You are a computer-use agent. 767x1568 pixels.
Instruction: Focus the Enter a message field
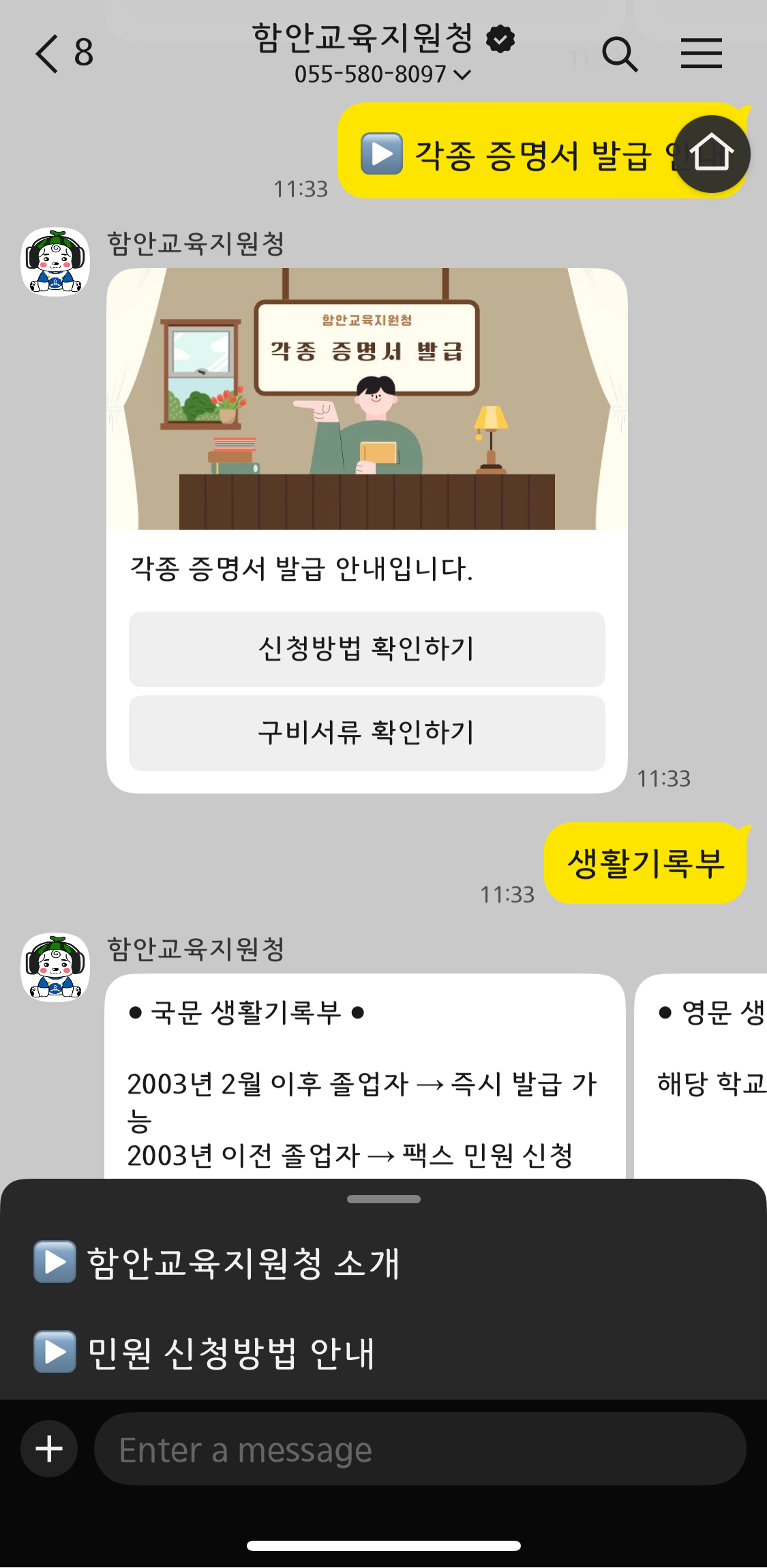[x=419, y=1449]
